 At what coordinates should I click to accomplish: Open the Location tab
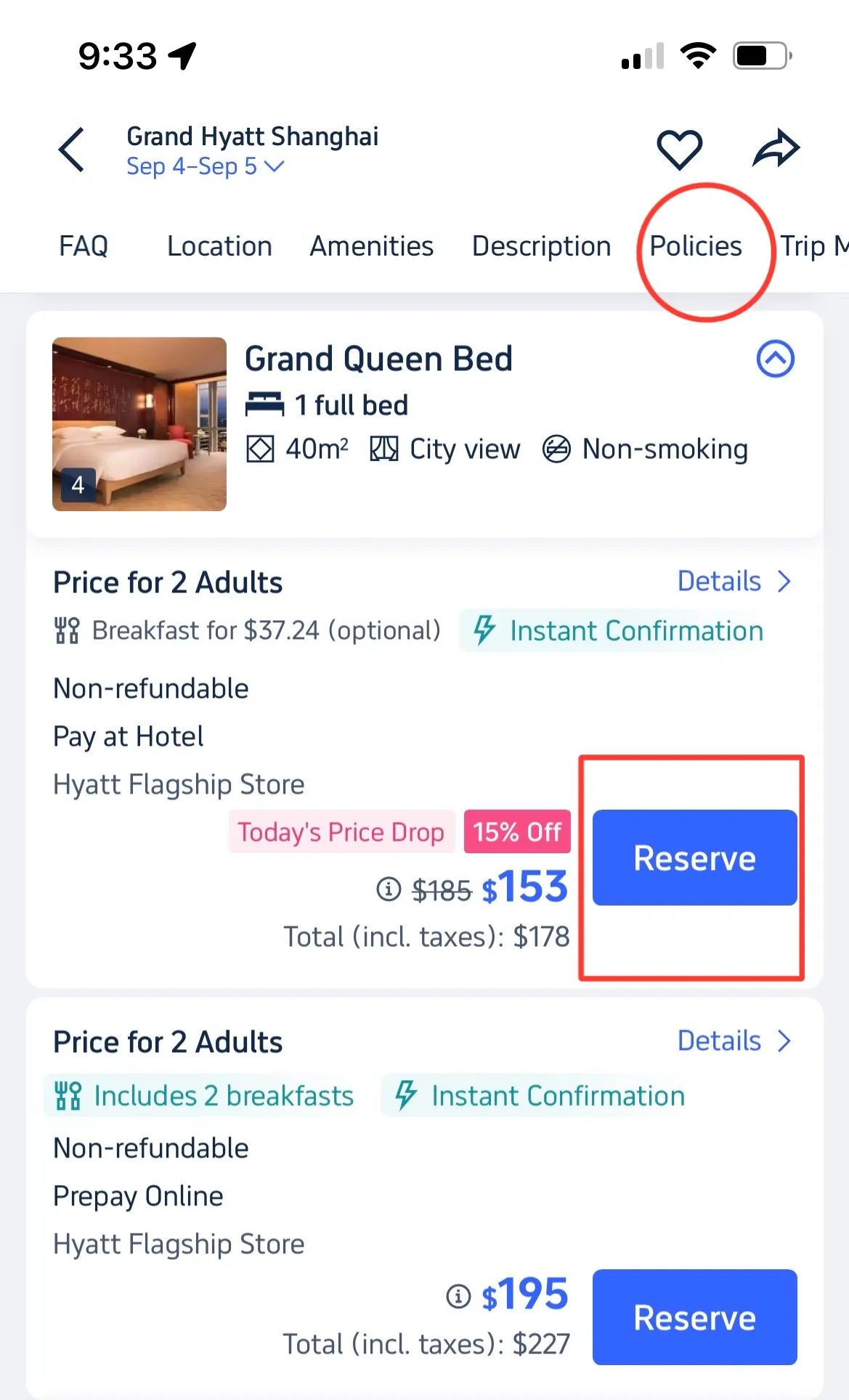[219, 246]
